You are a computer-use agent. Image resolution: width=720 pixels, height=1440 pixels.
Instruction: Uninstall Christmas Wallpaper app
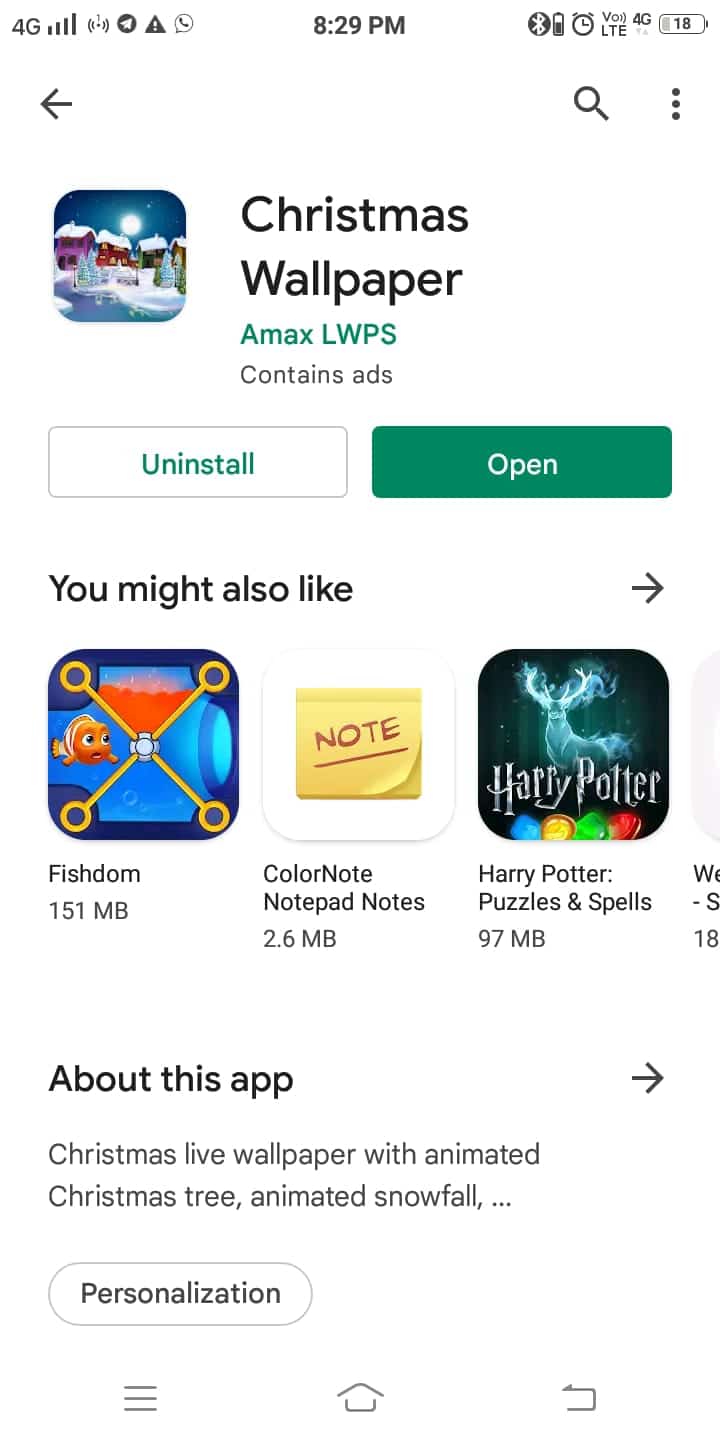(198, 463)
